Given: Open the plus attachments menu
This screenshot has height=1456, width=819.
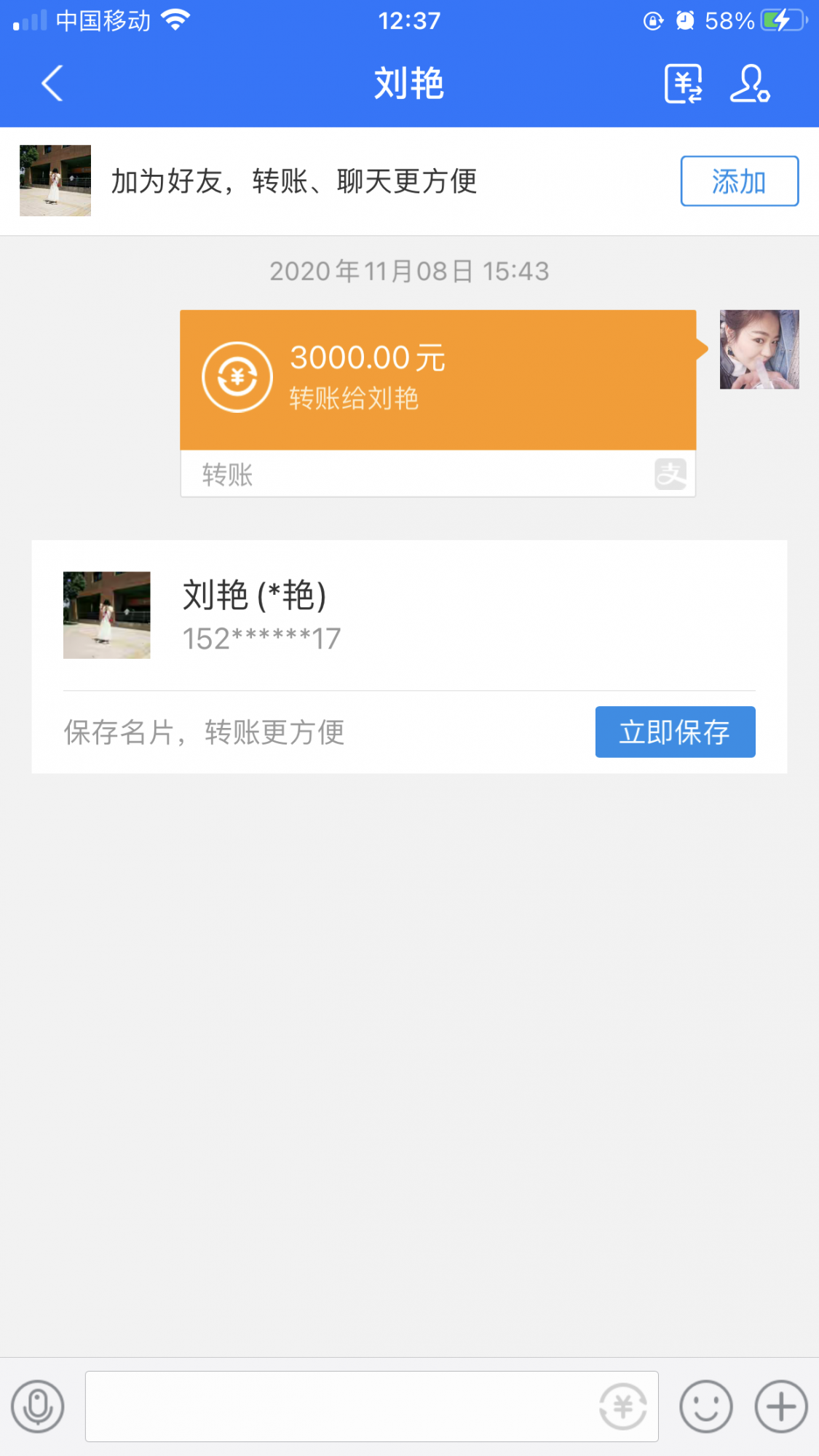Looking at the screenshot, I should [x=781, y=1406].
